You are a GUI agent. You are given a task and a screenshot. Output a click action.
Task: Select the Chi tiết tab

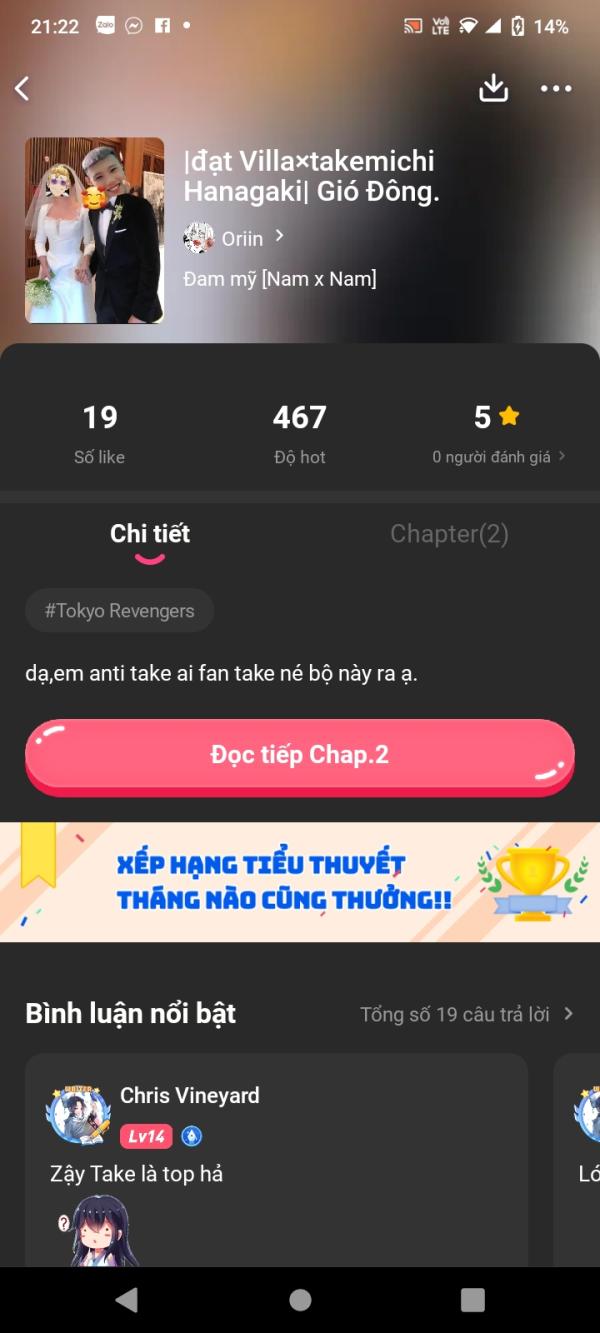[x=150, y=534]
